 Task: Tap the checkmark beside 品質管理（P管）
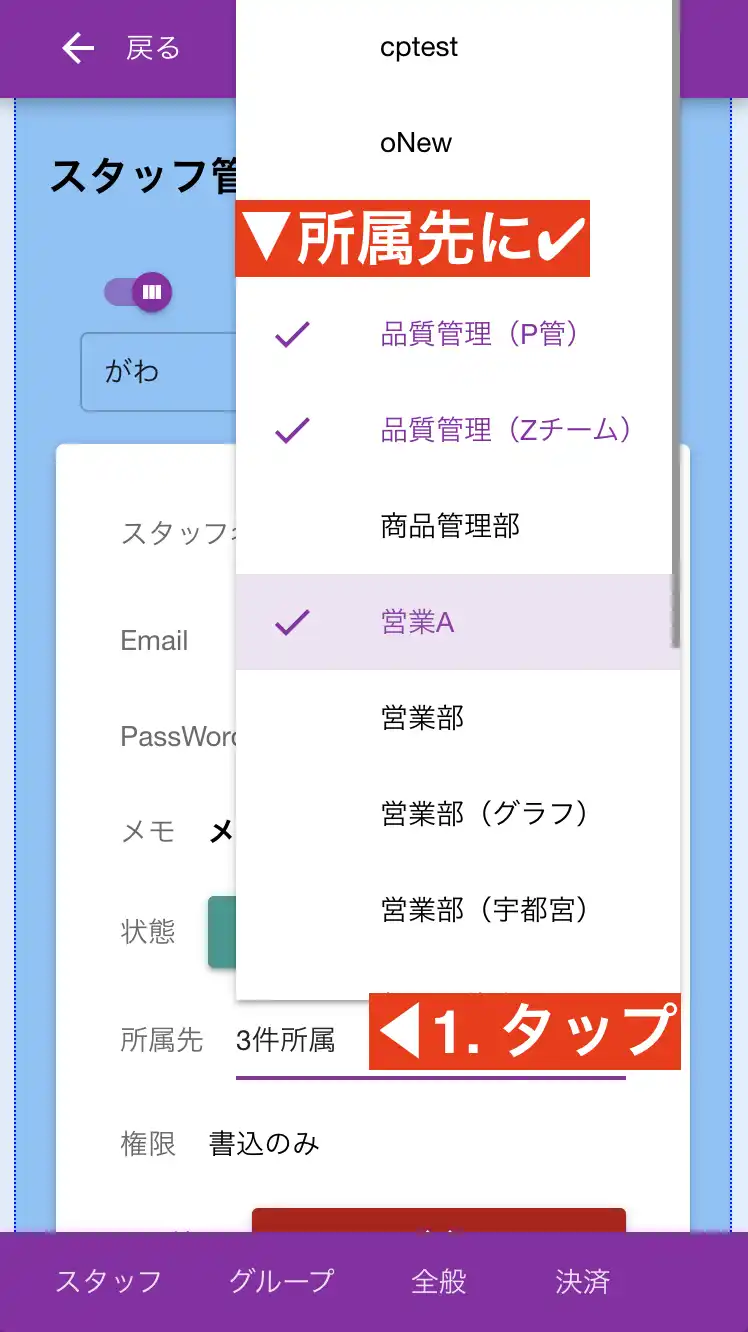point(291,335)
